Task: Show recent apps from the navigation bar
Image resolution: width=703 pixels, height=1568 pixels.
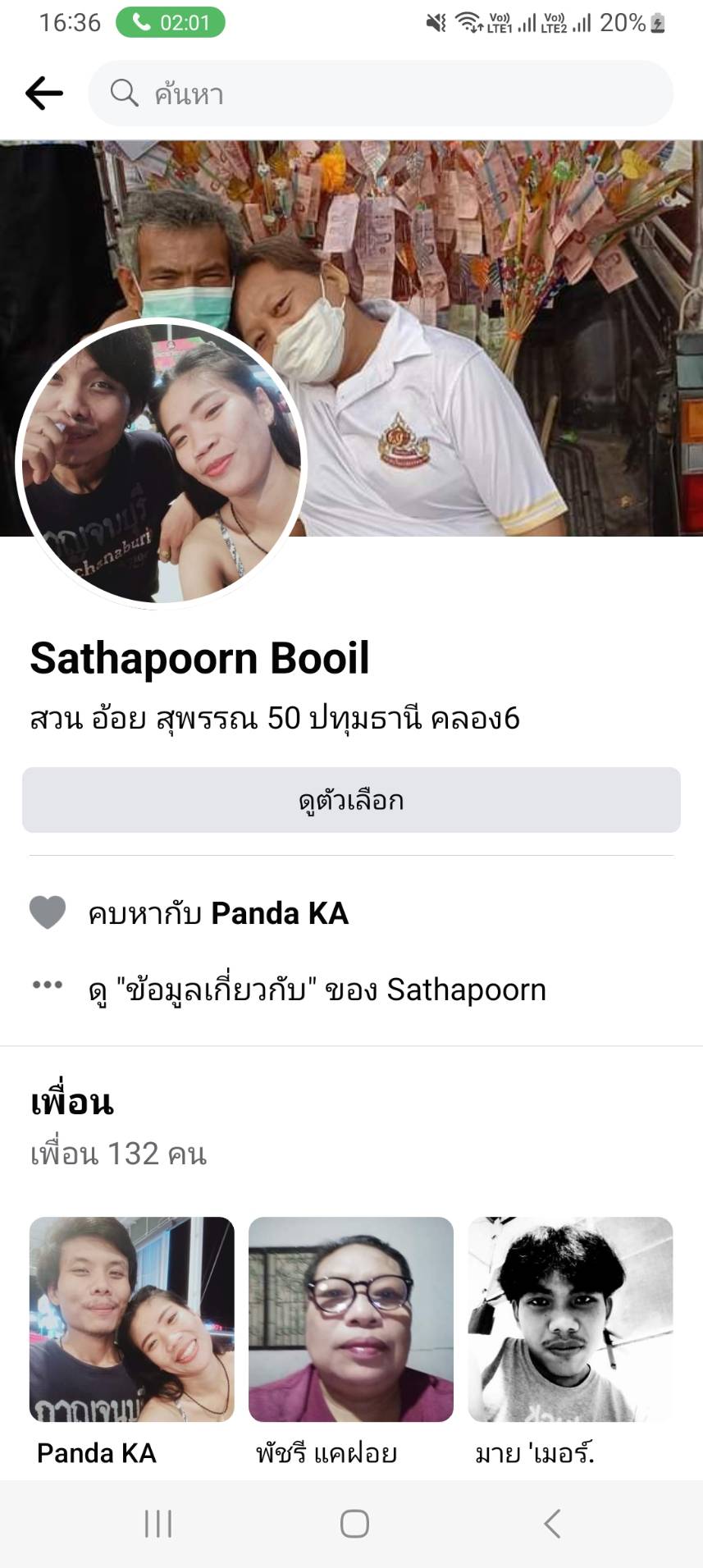Action: point(158,1524)
